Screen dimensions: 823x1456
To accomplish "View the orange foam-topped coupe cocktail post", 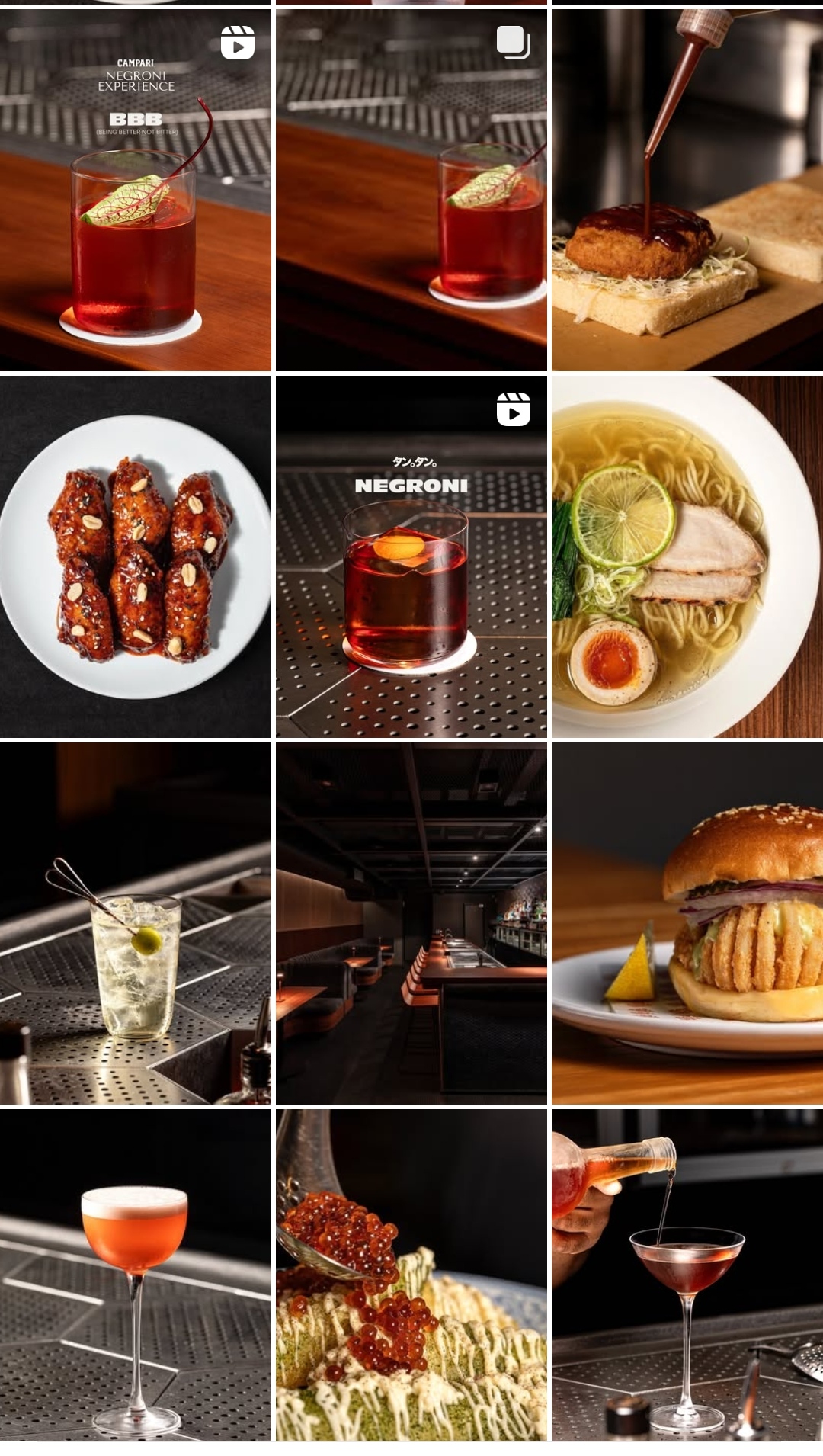I will click(x=136, y=1275).
